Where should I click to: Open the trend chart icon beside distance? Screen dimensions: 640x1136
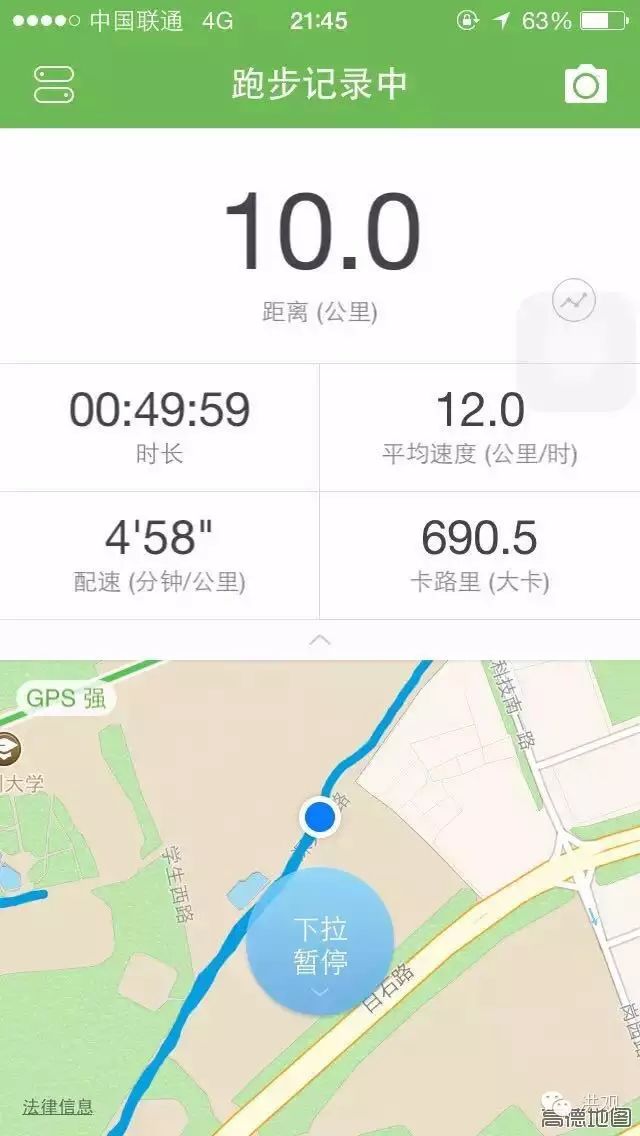(573, 300)
